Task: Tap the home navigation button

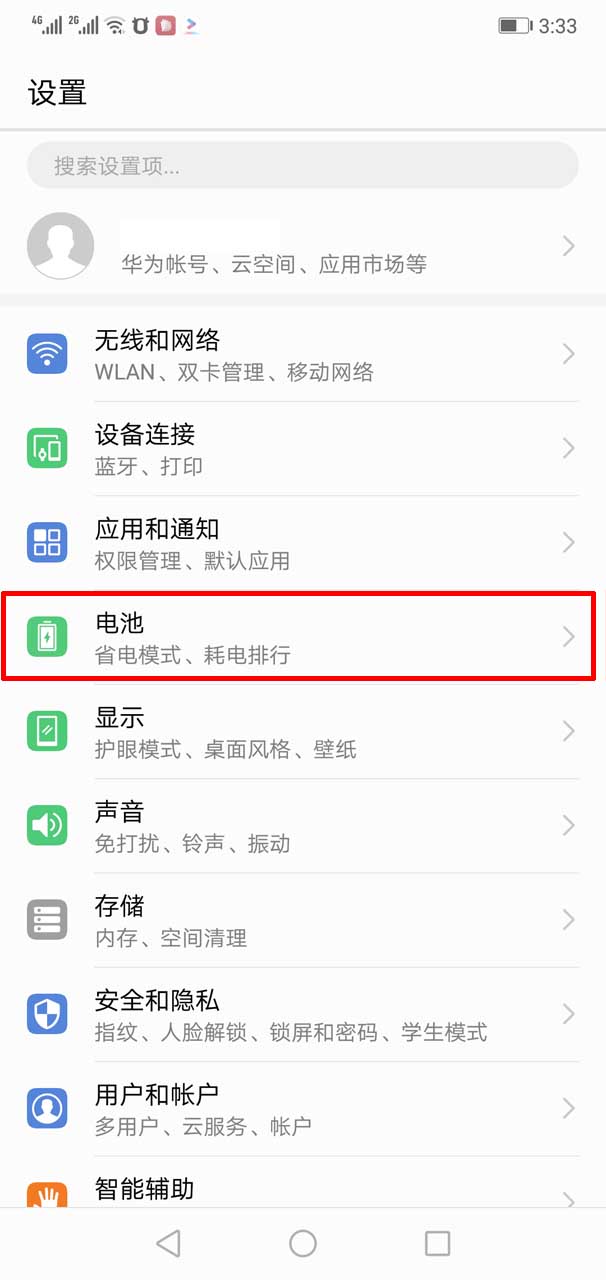Action: (x=303, y=1243)
